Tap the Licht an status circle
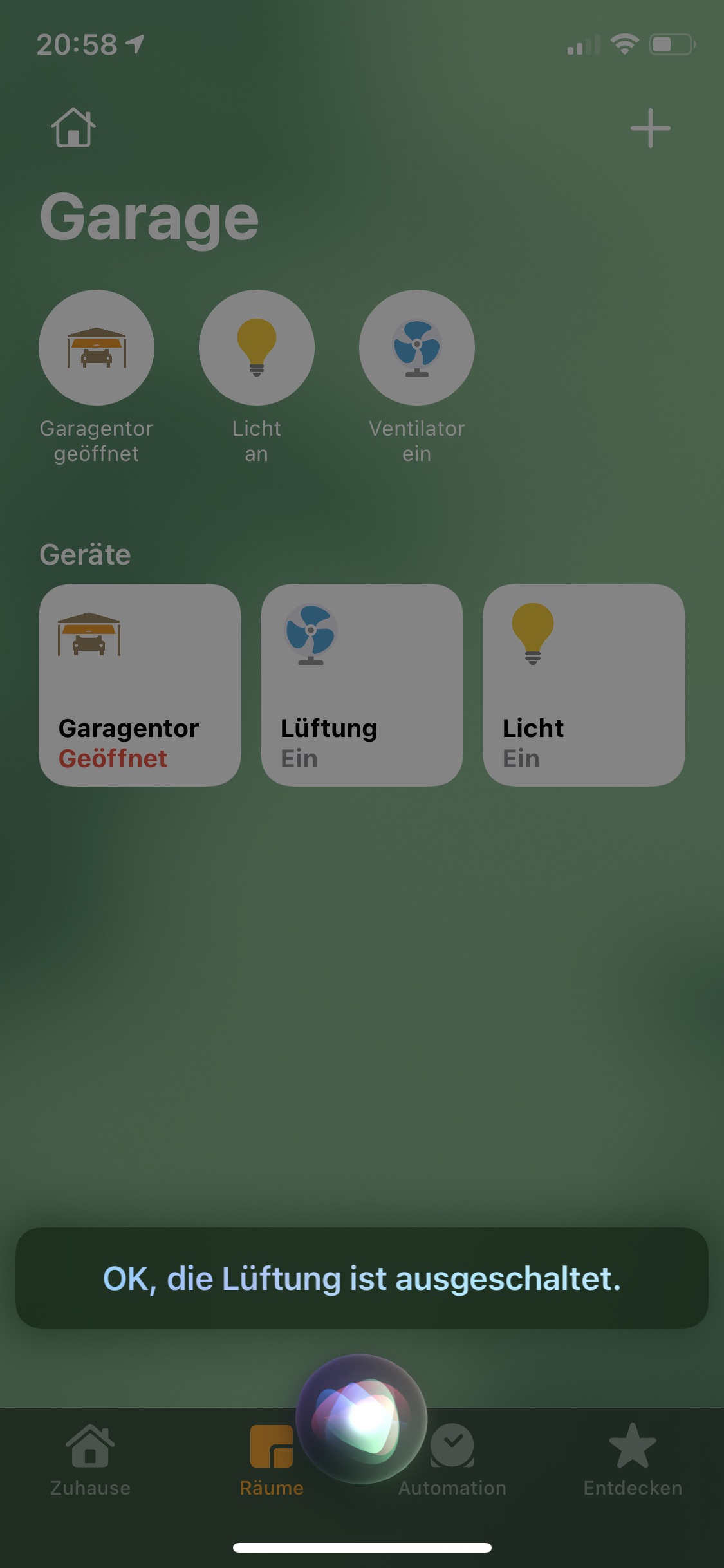Screen dimensions: 724x1568 [256, 348]
